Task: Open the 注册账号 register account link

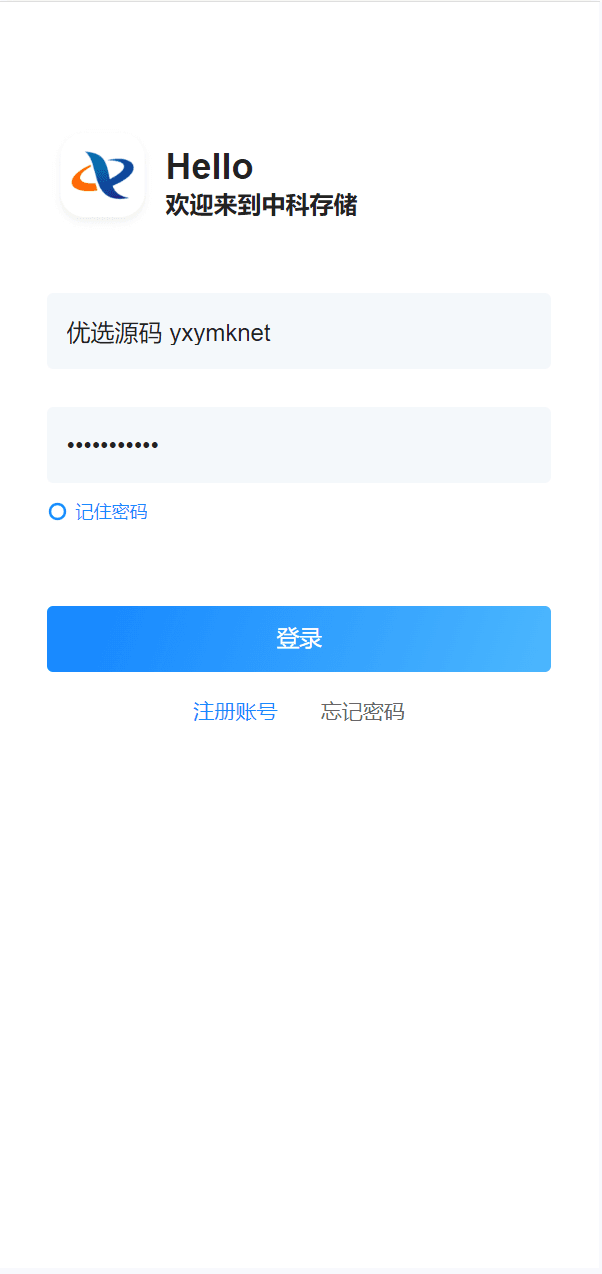Action: (x=235, y=712)
